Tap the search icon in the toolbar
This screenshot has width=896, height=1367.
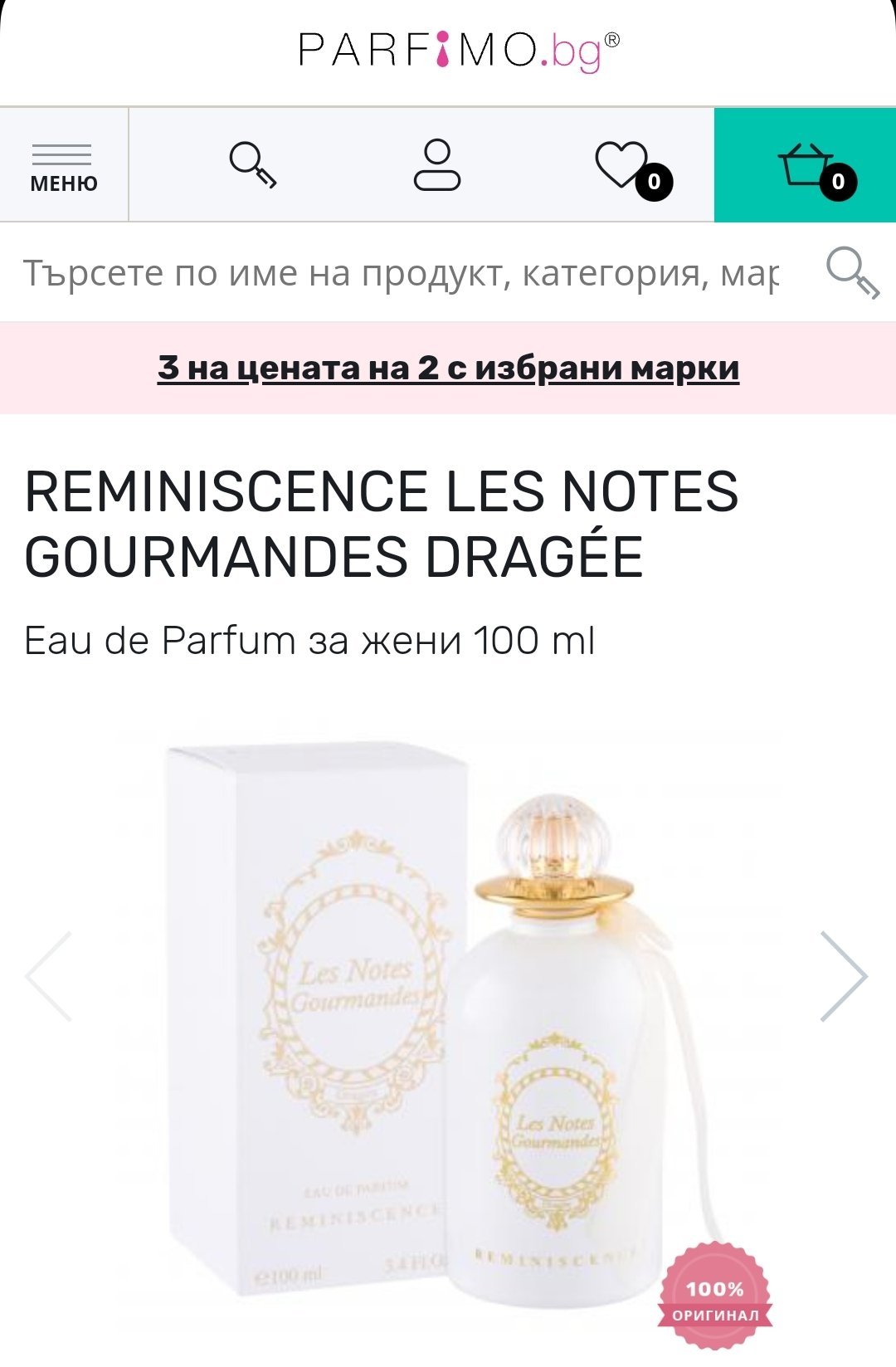pyautogui.click(x=252, y=164)
